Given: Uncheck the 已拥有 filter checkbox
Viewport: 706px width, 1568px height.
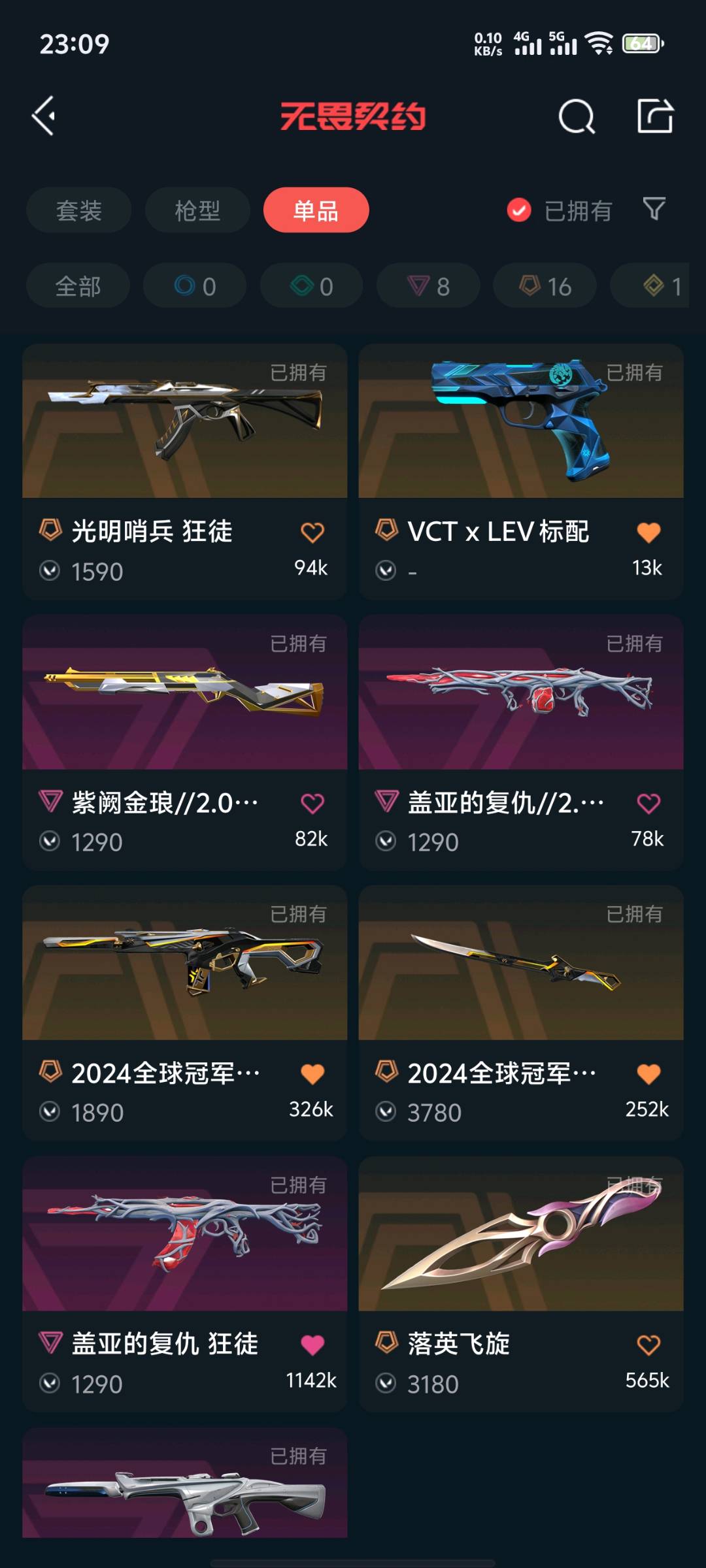Looking at the screenshot, I should (519, 210).
